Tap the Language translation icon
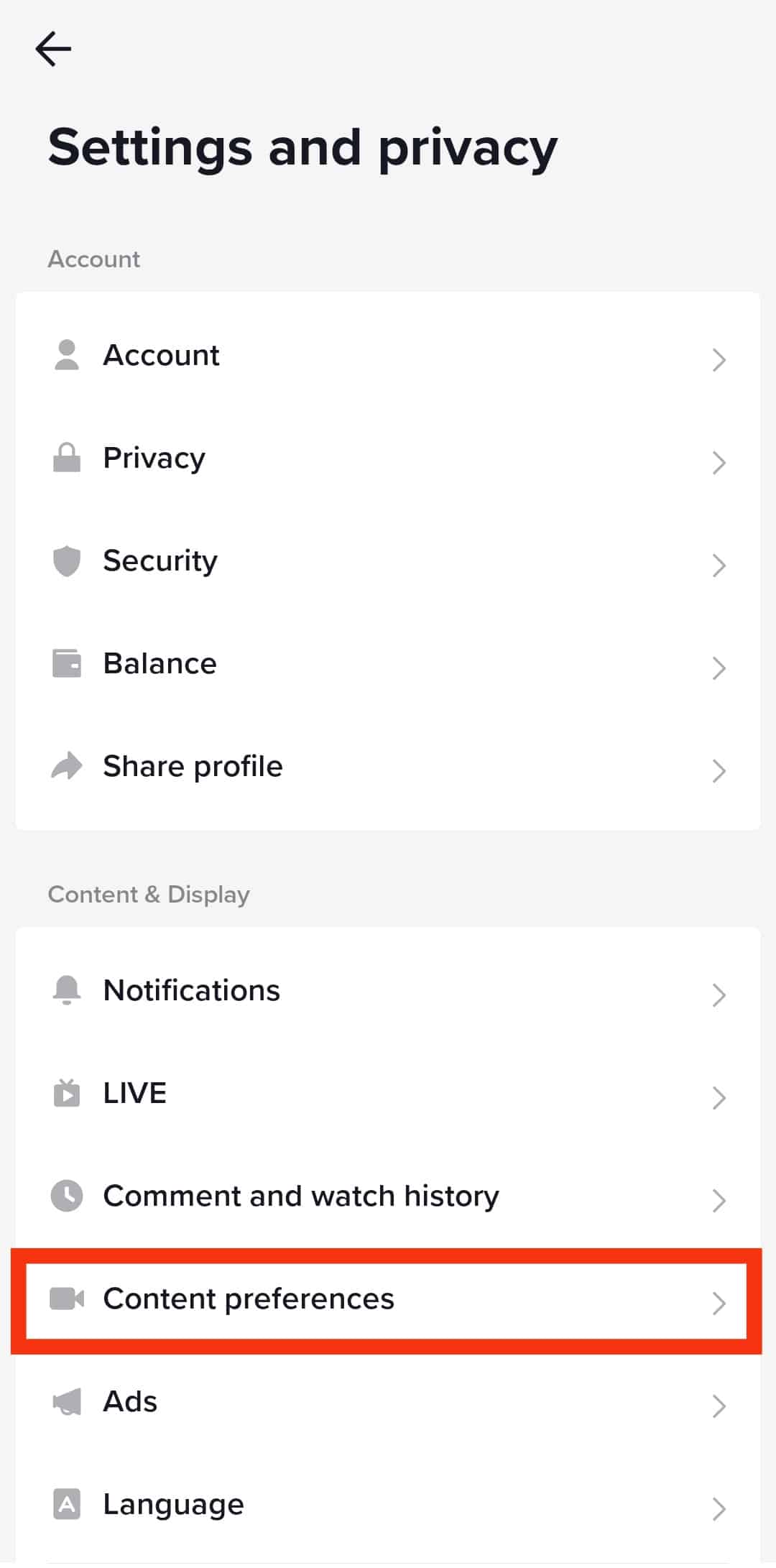Viewport: 776px width, 1568px height. pyautogui.click(x=67, y=1504)
